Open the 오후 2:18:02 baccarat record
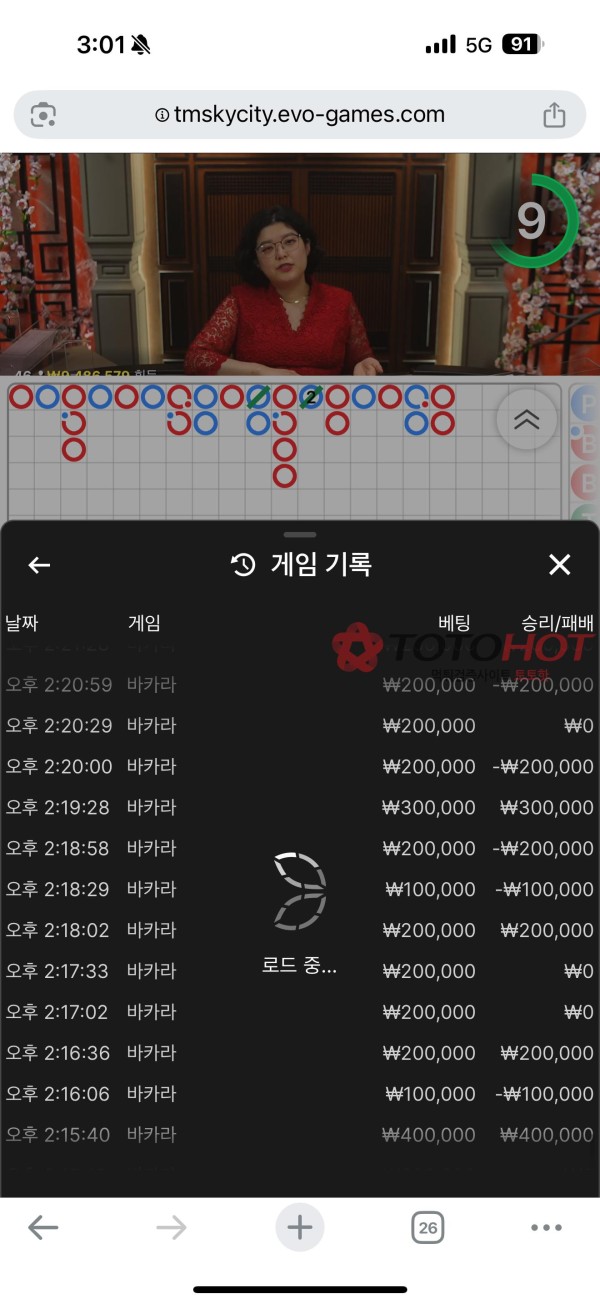 coord(300,930)
